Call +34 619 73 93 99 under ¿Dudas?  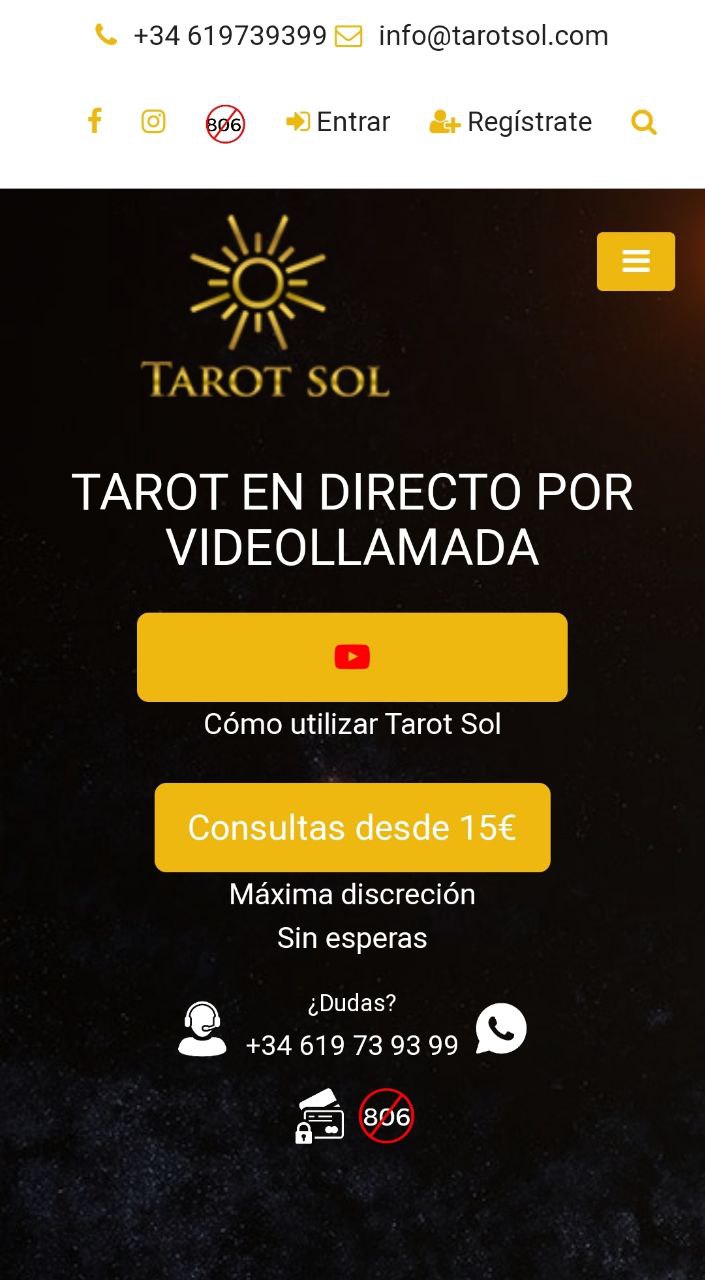(351, 1045)
